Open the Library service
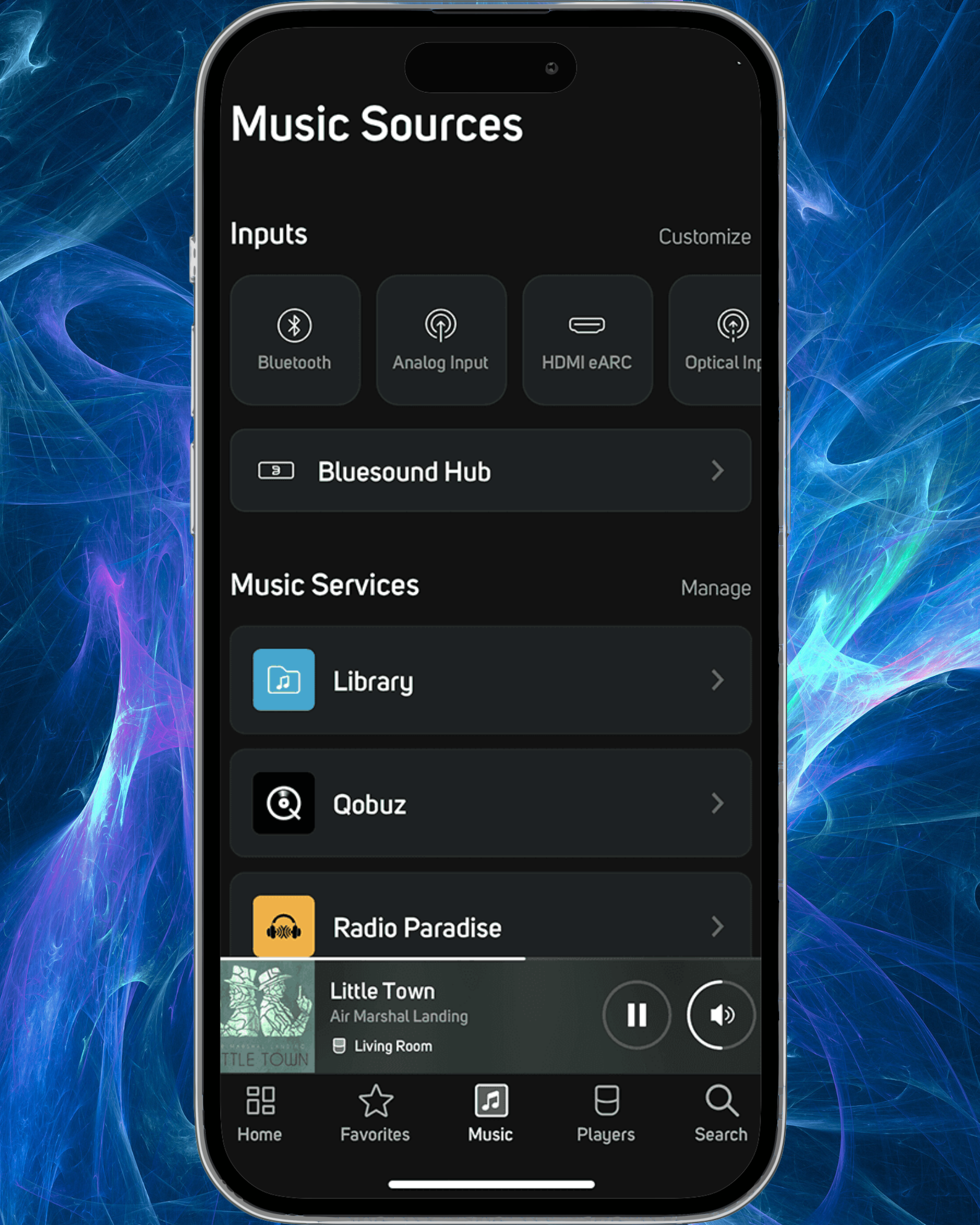This screenshot has width=980, height=1225. pyautogui.click(x=490, y=681)
